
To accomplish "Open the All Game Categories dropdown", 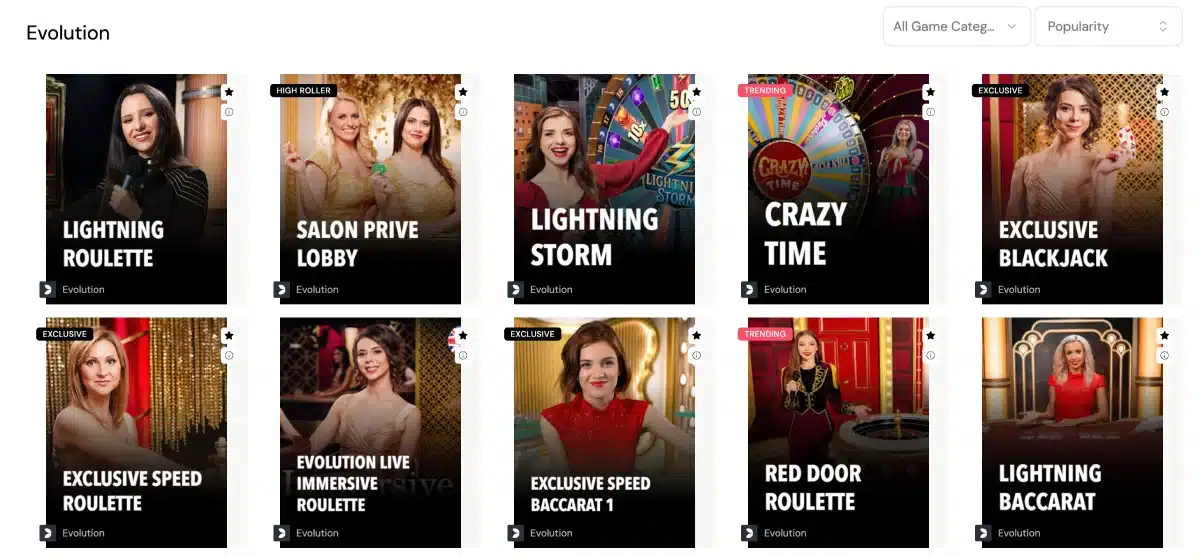I will click(956, 27).
